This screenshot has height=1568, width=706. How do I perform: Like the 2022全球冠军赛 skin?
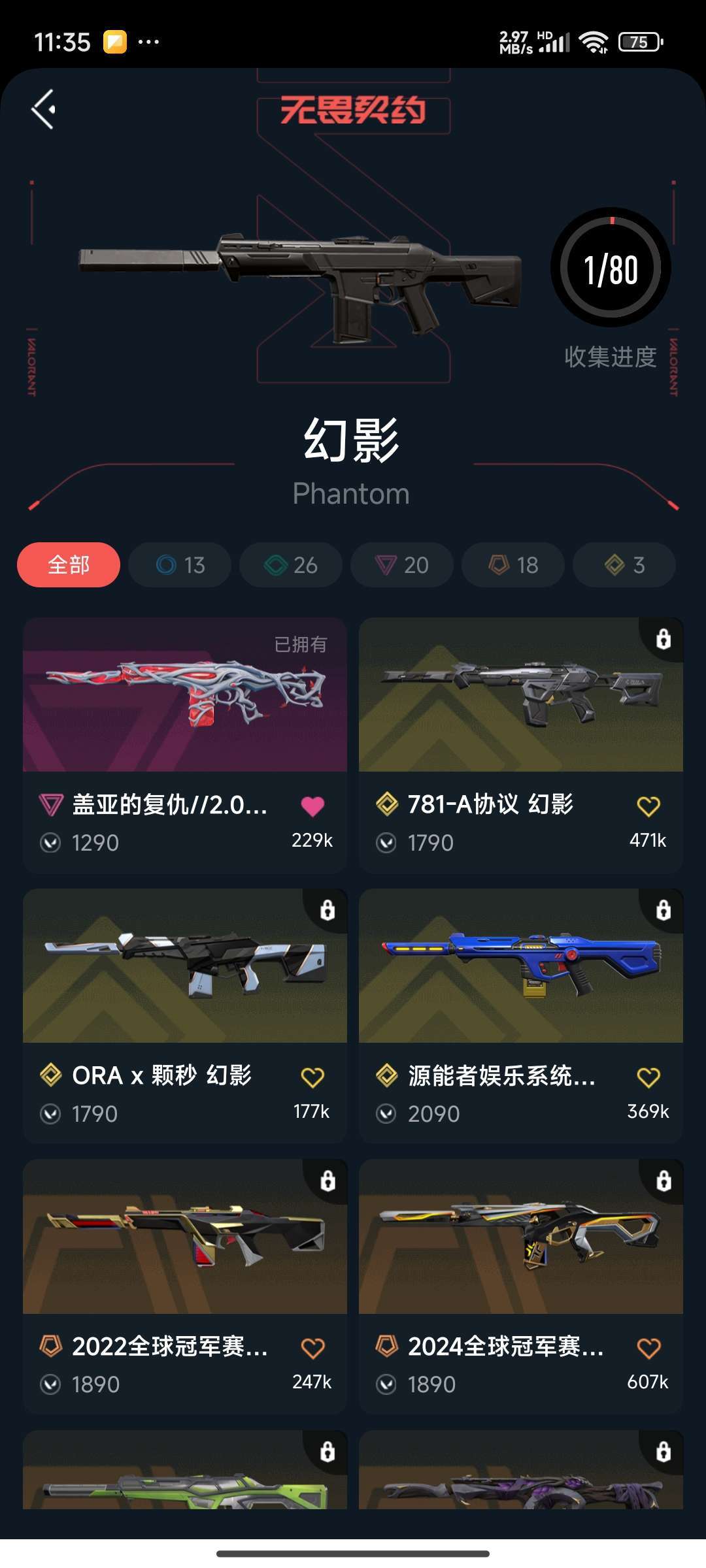(x=312, y=1348)
